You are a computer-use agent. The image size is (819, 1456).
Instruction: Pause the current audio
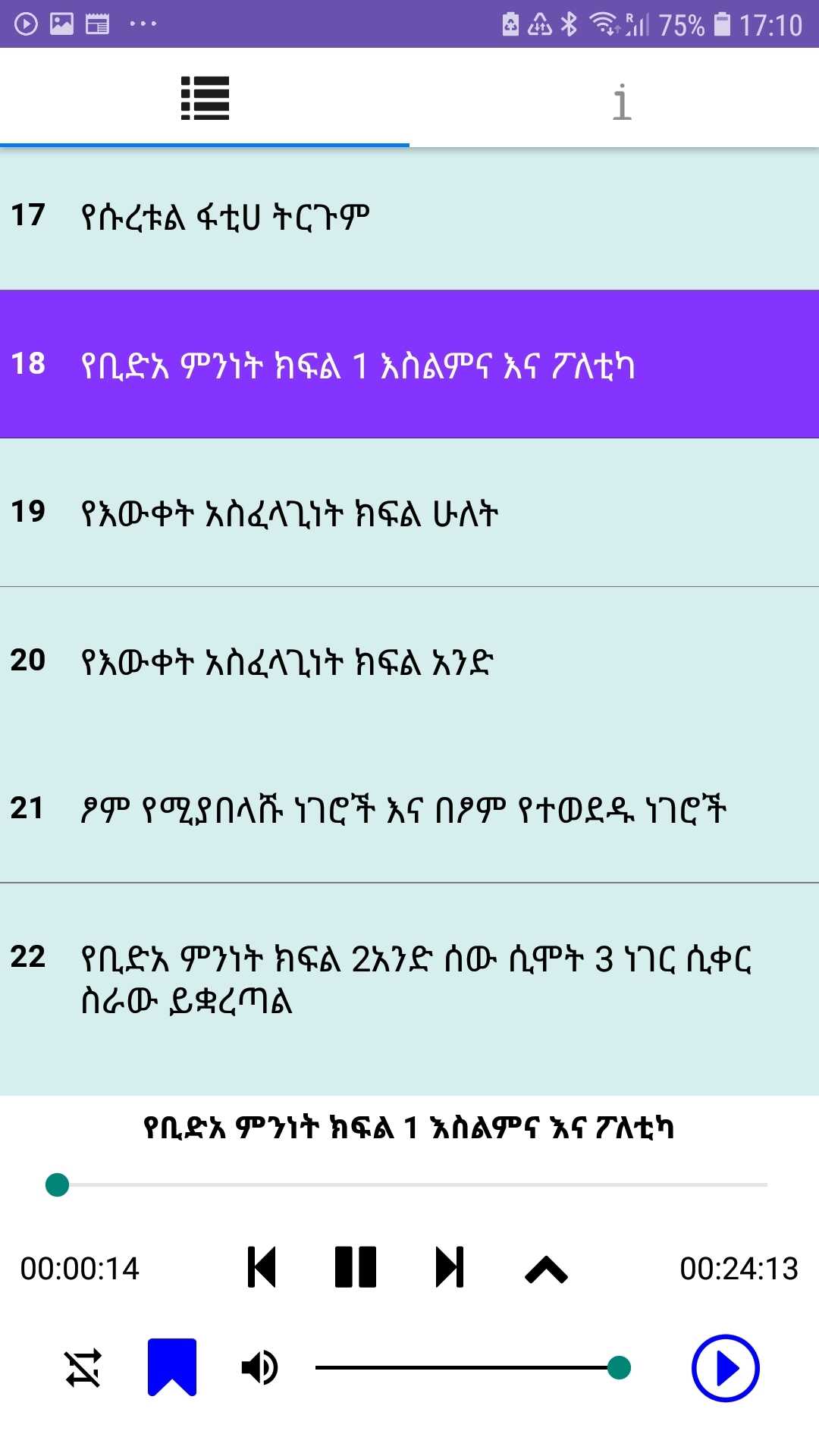click(x=356, y=1267)
